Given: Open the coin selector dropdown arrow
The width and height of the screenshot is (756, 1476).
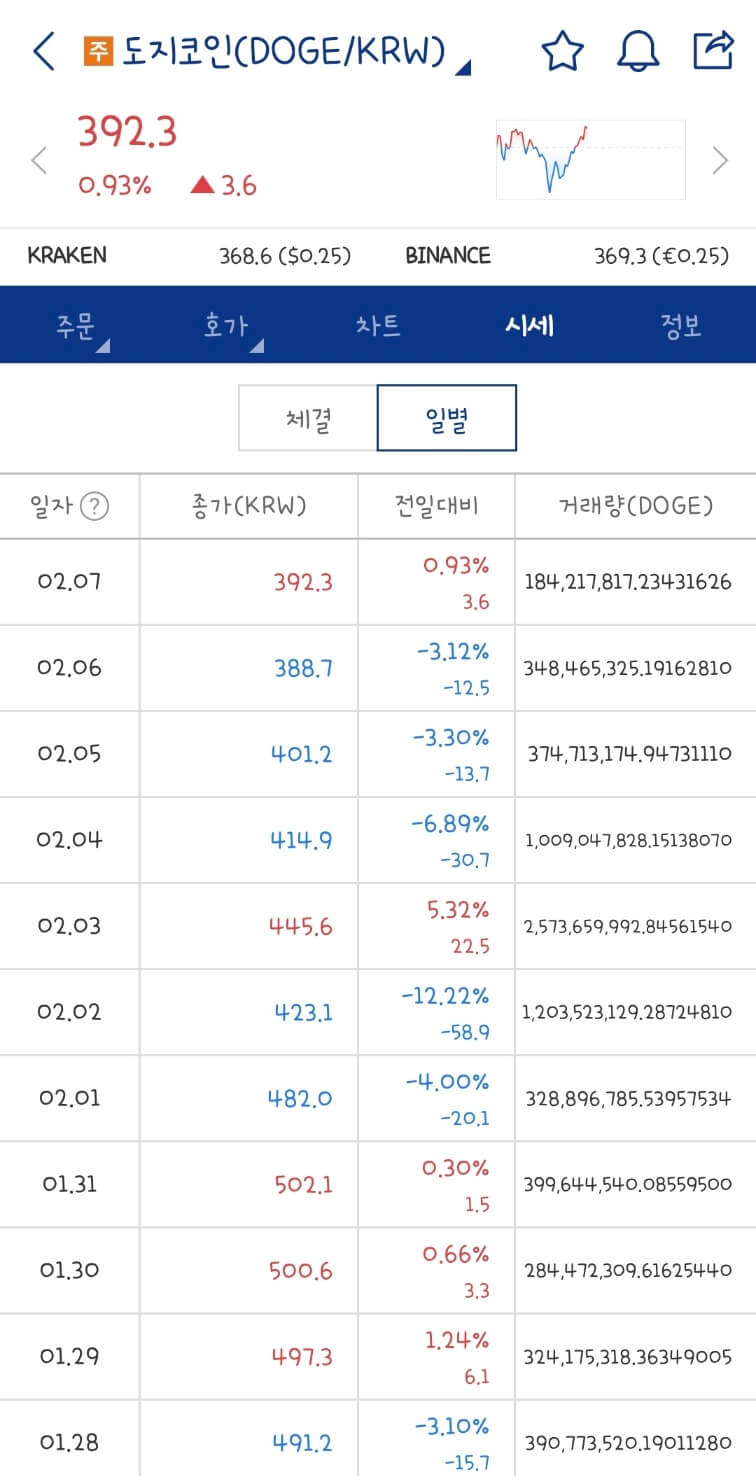Looking at the screenshot, I should [x=465, y=68].
